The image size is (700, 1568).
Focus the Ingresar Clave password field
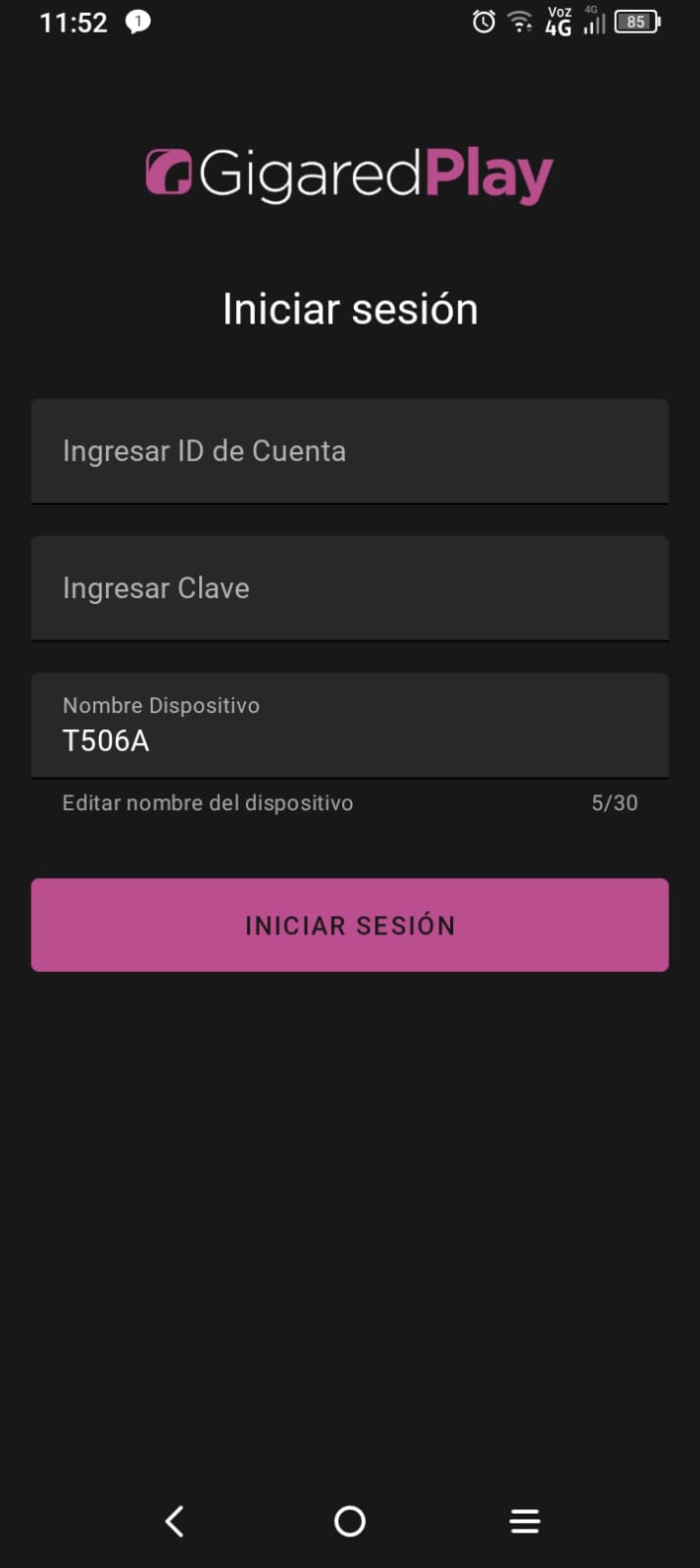(x=349, y=588)
